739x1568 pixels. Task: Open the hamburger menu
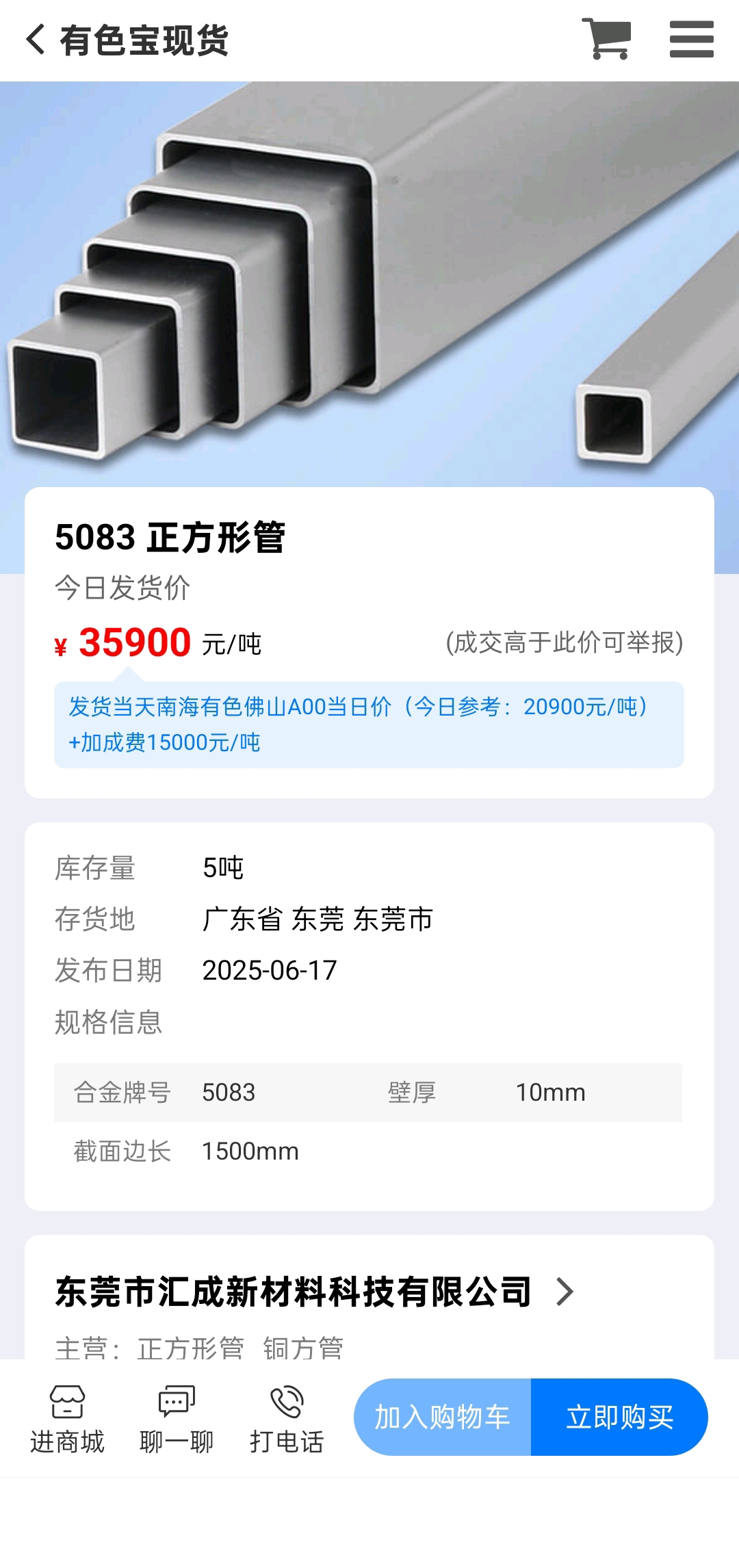pos(691,39)
